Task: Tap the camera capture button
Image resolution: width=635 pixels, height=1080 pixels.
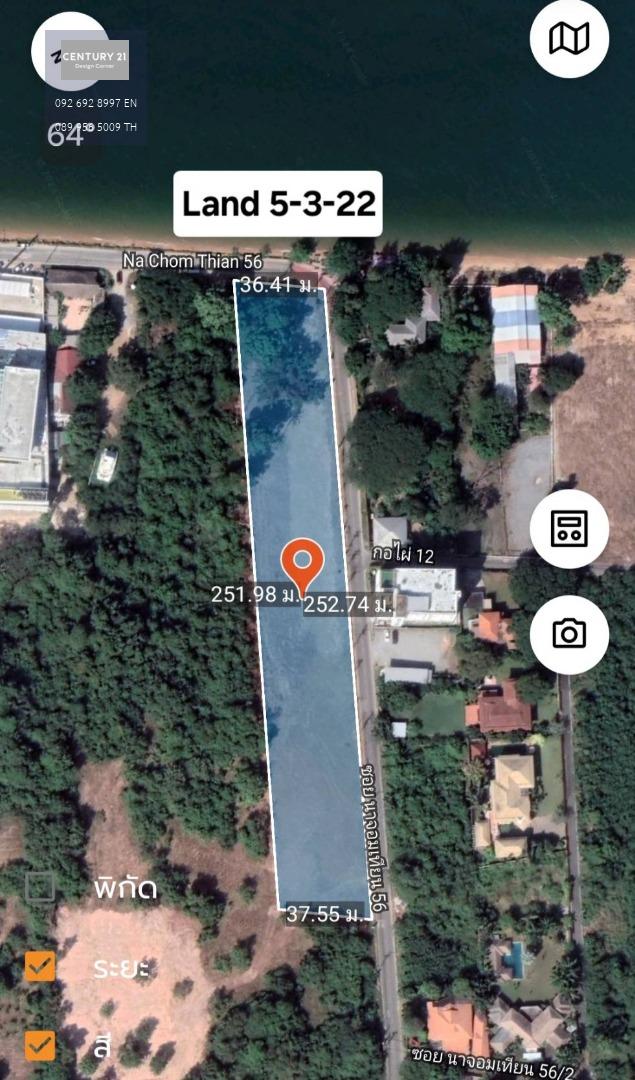Action: [x=569, y=634]
